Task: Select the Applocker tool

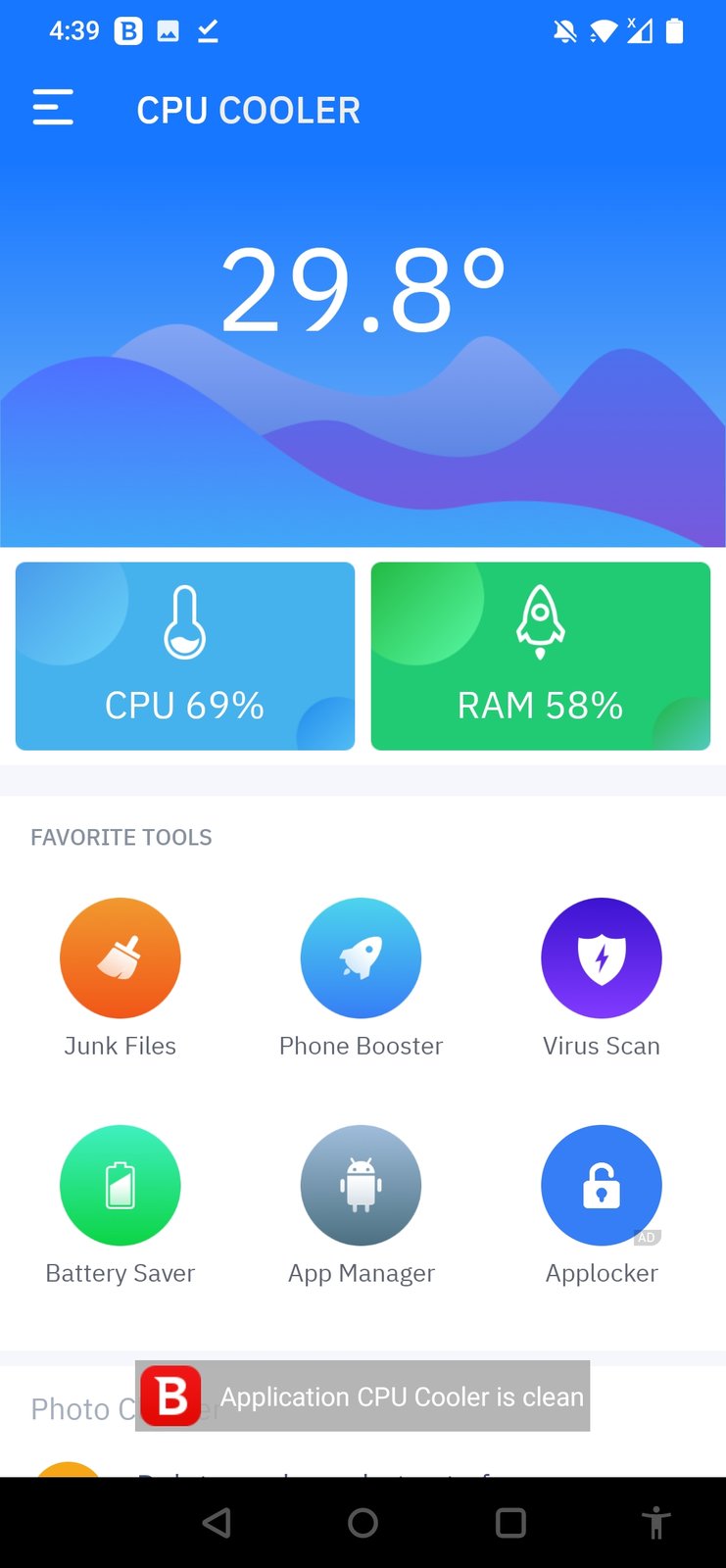Action: click(x=602, y=1186)
